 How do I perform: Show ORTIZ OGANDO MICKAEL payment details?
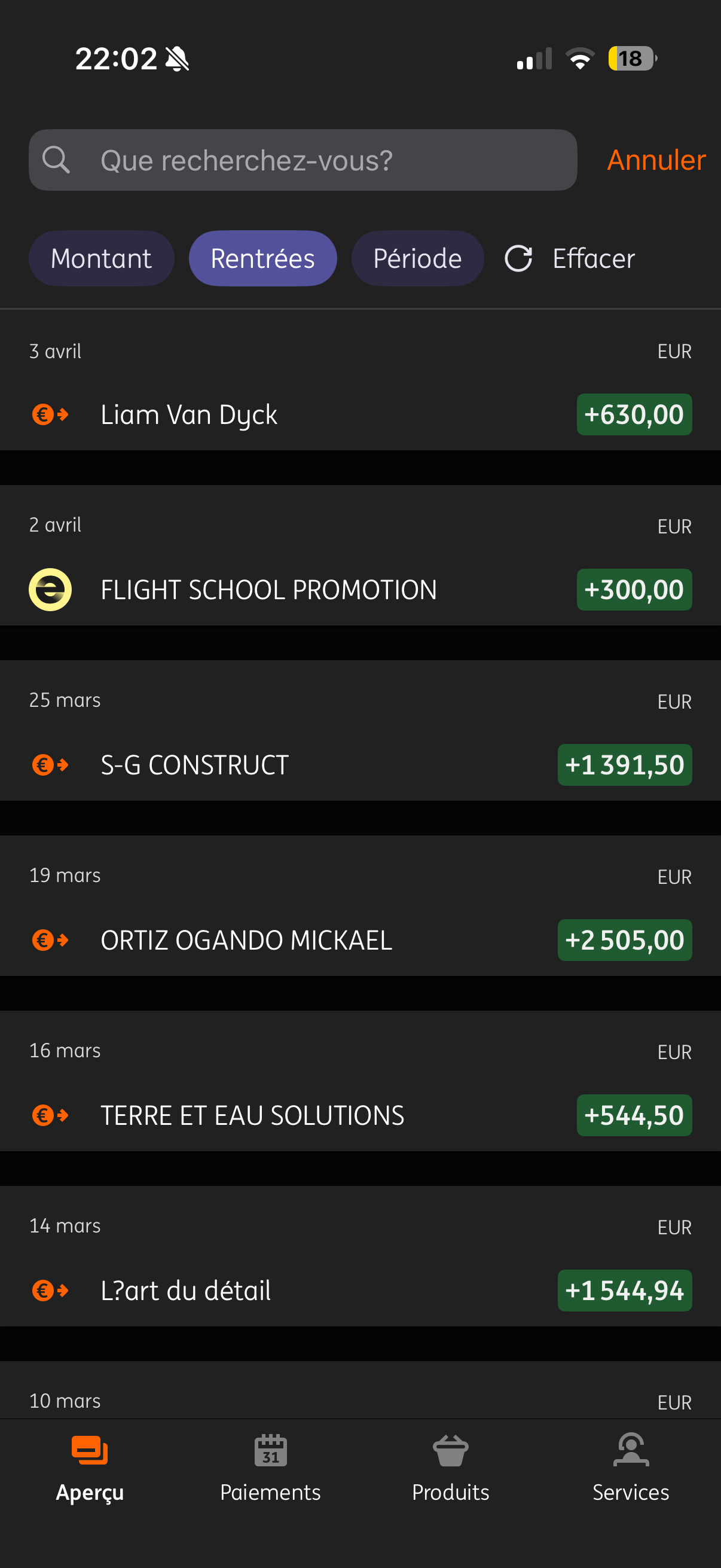tap(360, 941)
